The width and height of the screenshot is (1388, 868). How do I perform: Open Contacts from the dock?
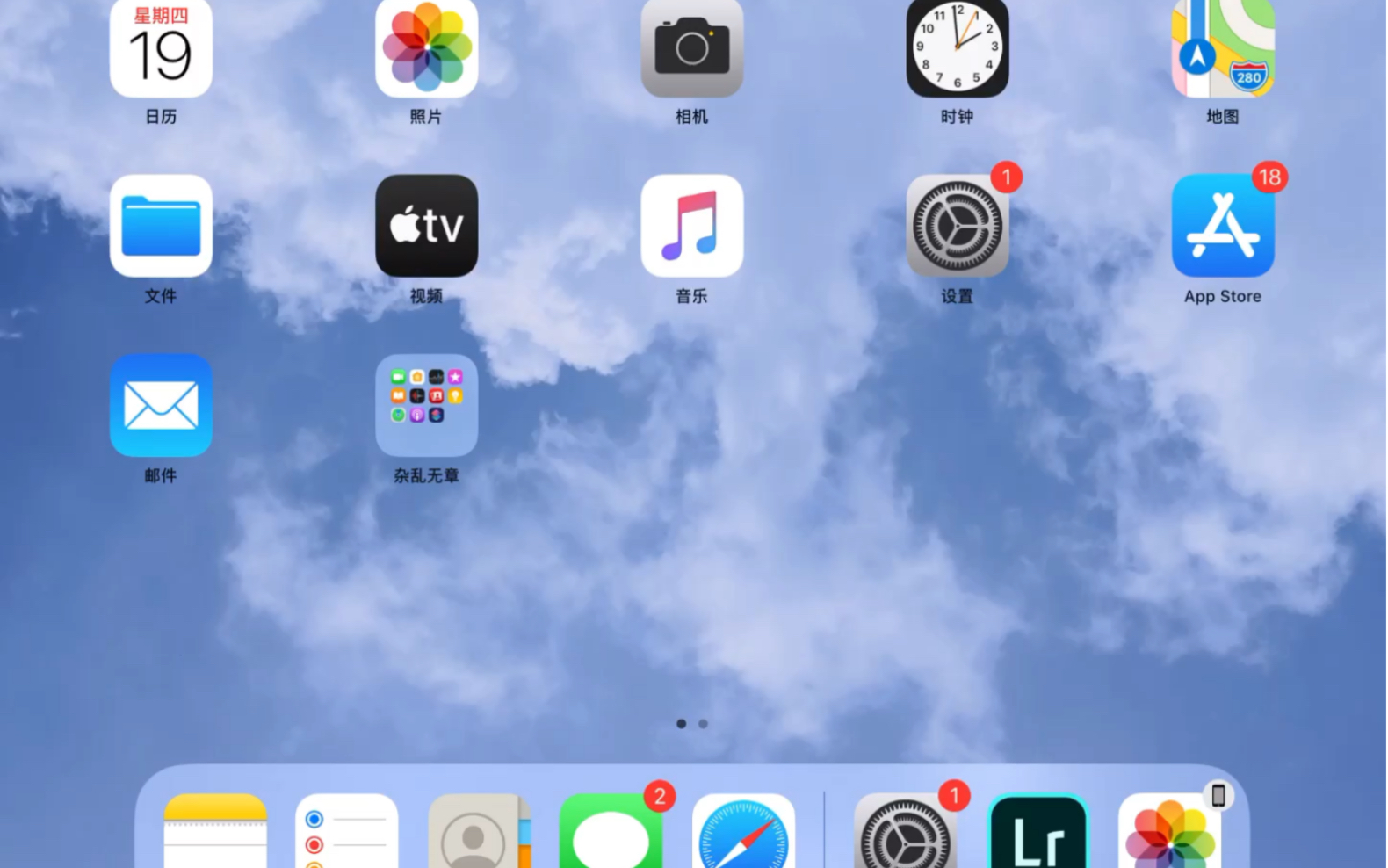479,833
